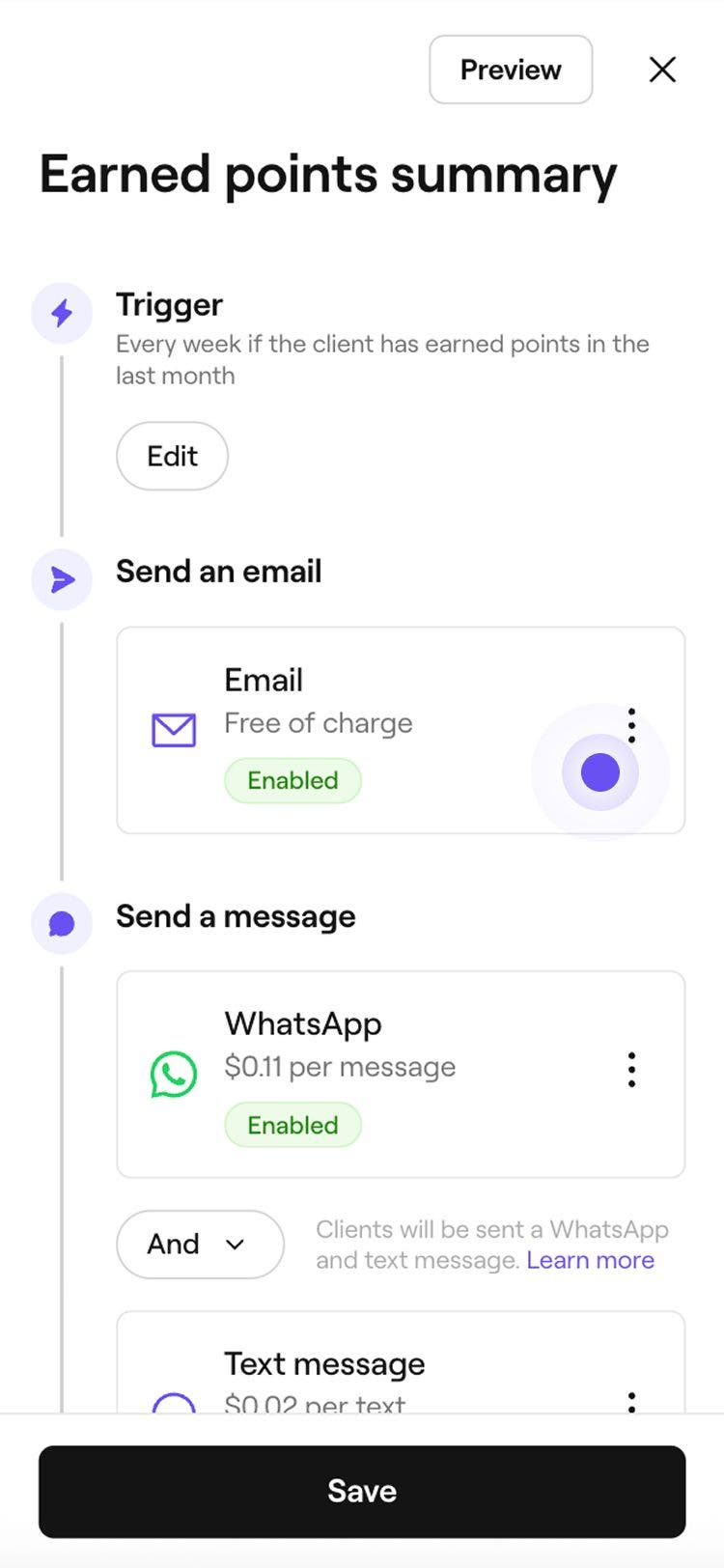Open the WhatsApp card three-dot menu

632,1069
